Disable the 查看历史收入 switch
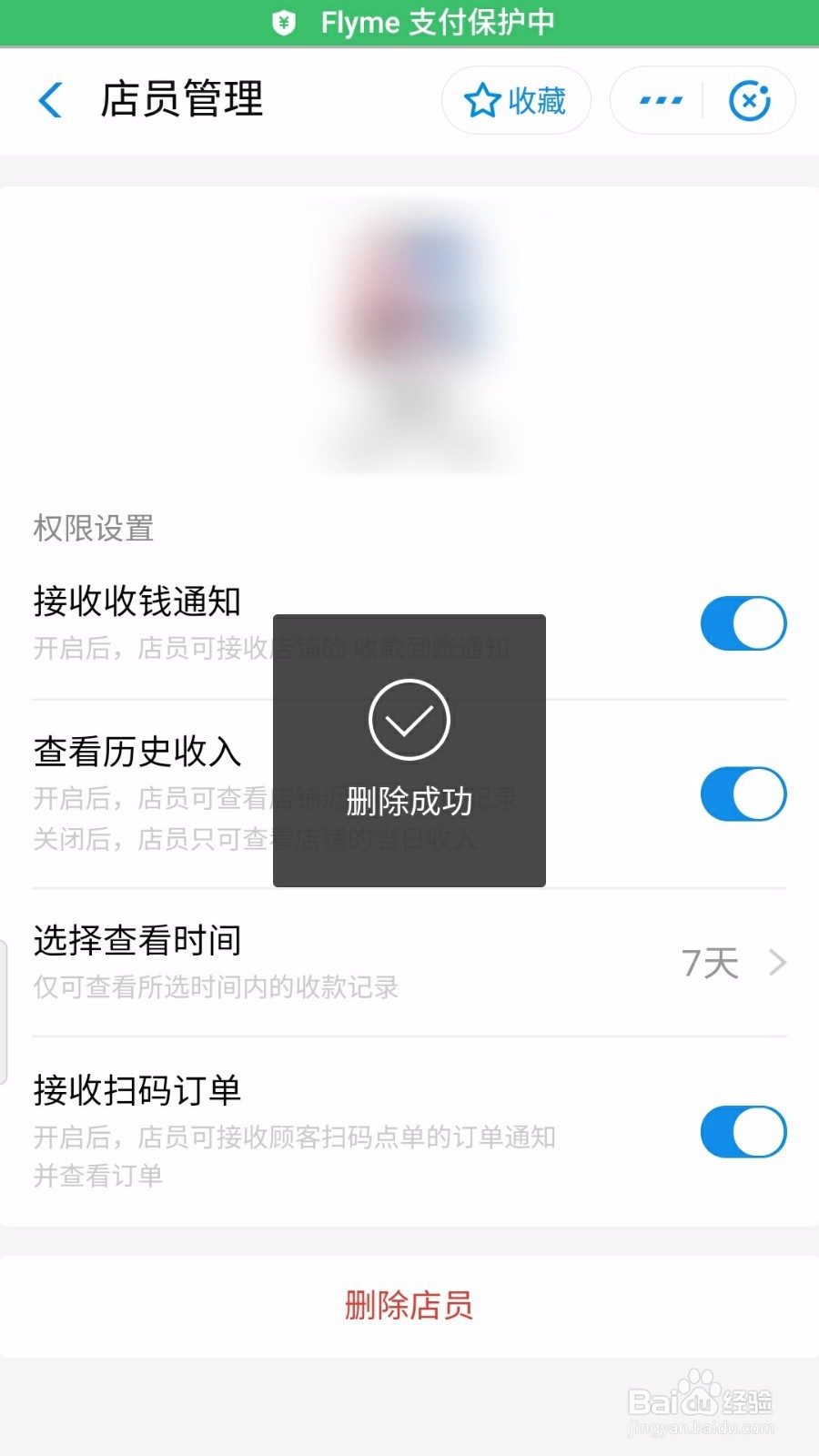This screenshot has width=819, height=1456. pyautogui.click(x=743, y=794)
